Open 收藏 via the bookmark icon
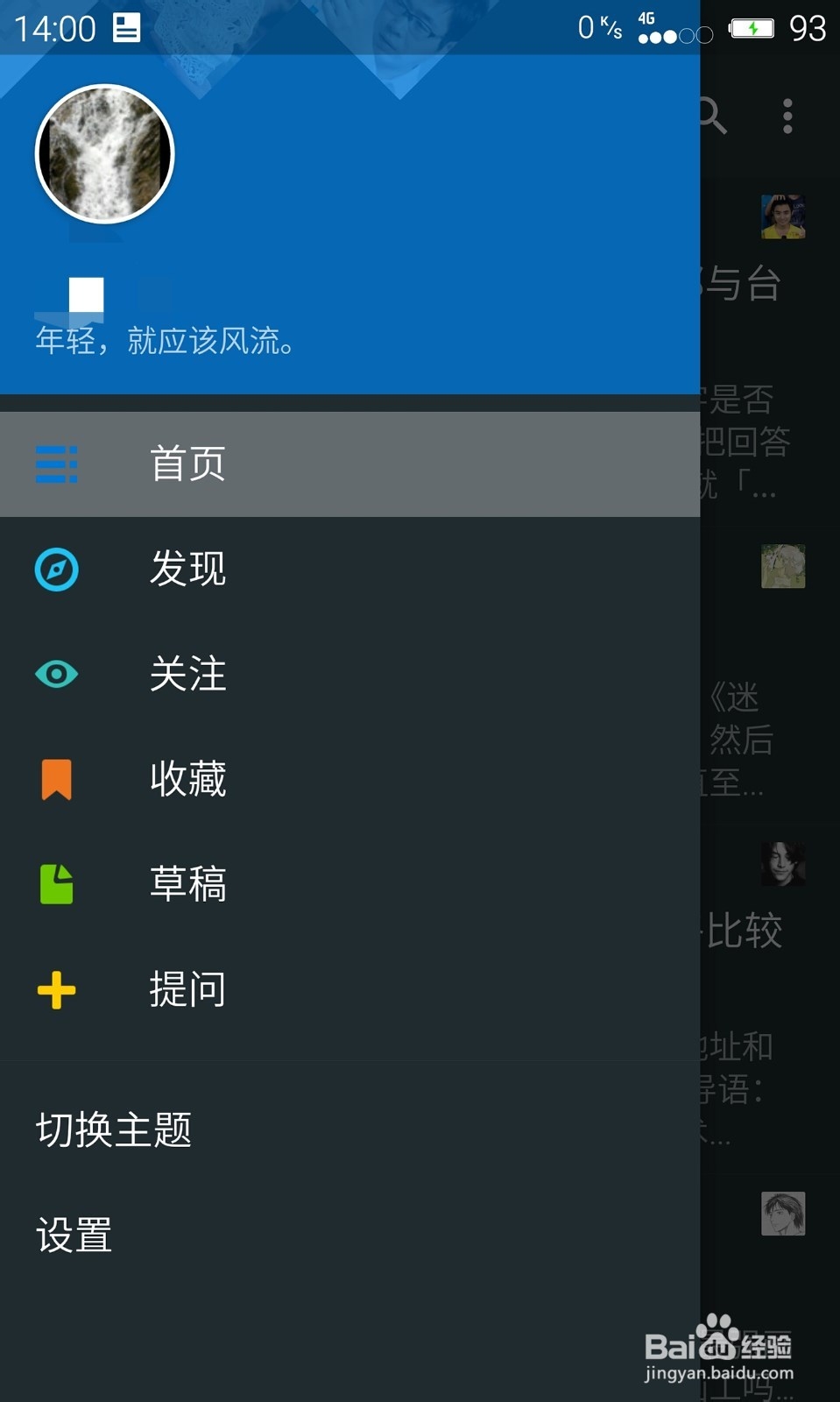Image resolution: width=840 pixels, height=1402 pixels. pyautogui.click(x=55, y=779)
